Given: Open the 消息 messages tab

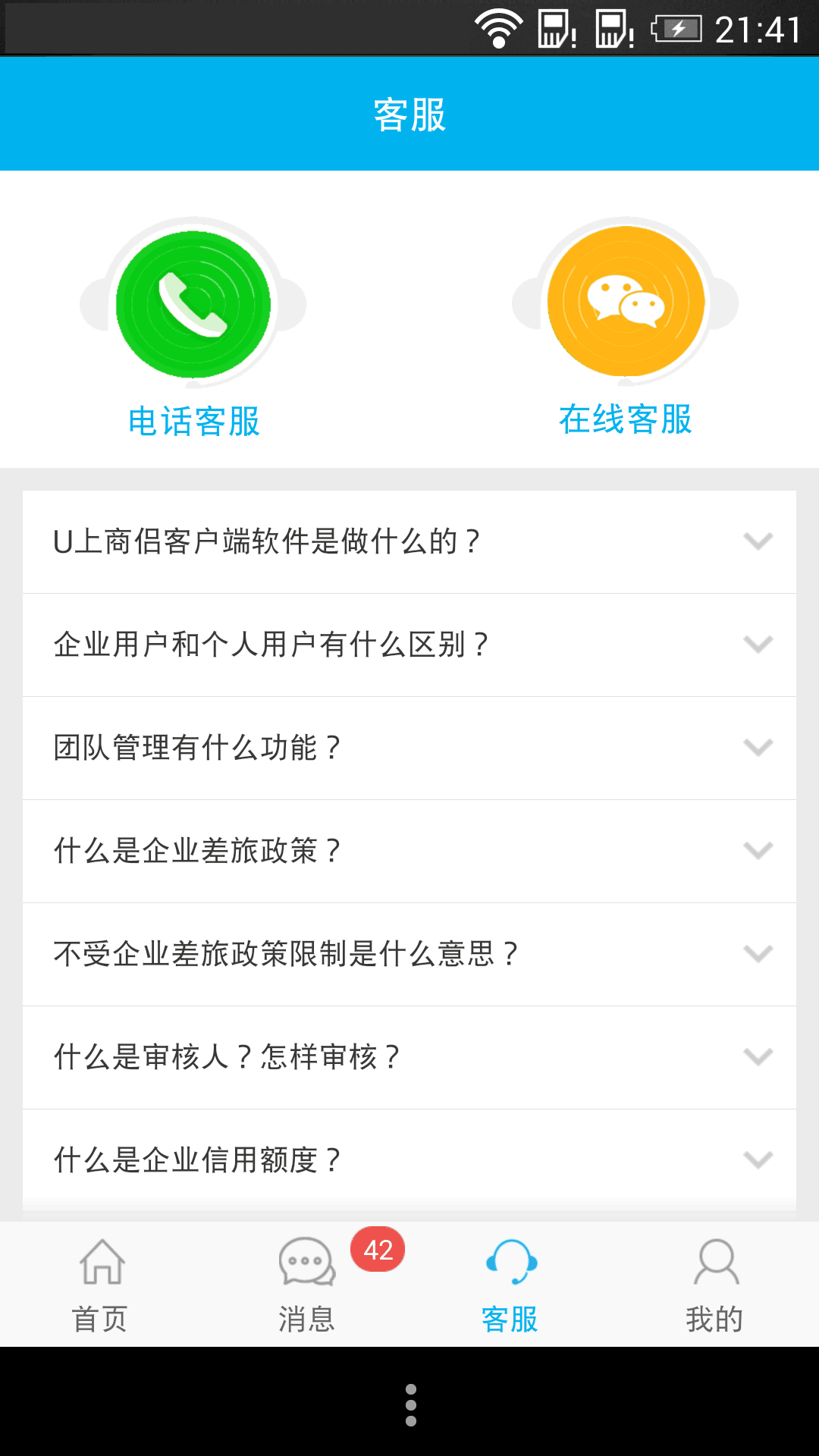Looking at the screenshot, I should 306,1285.
